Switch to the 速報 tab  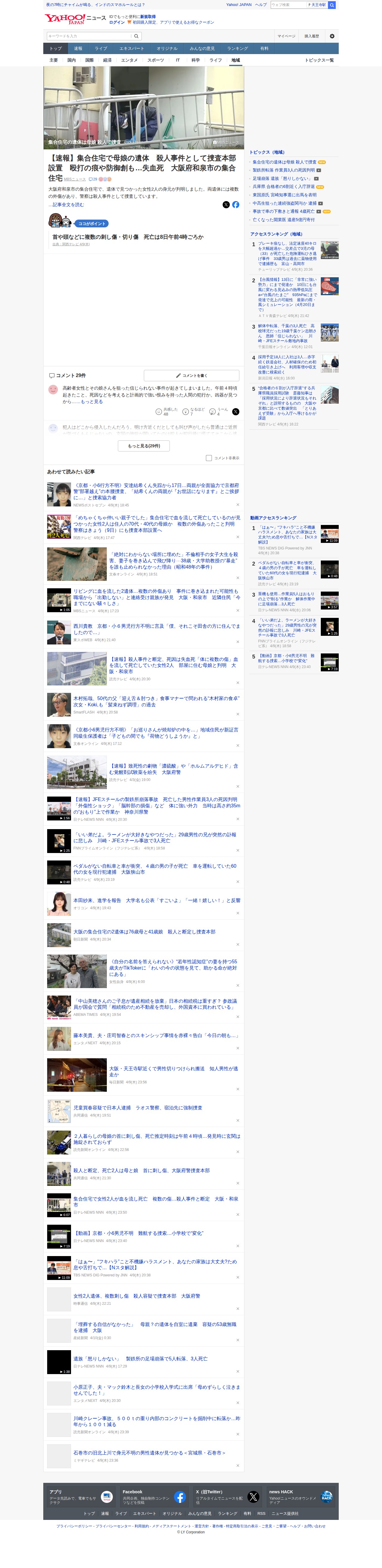(78, 49)
